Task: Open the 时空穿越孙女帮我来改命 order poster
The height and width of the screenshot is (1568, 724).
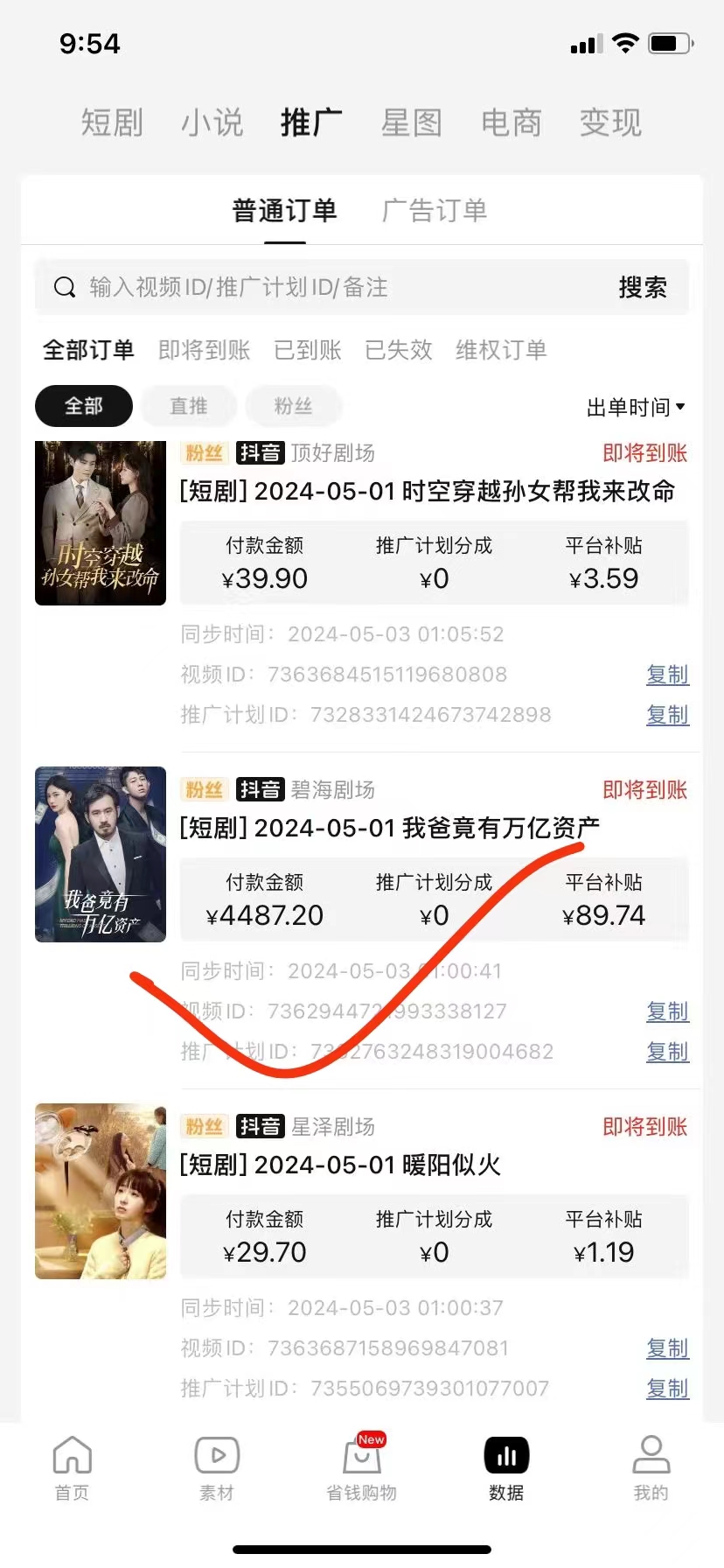Action: [101, 523]
